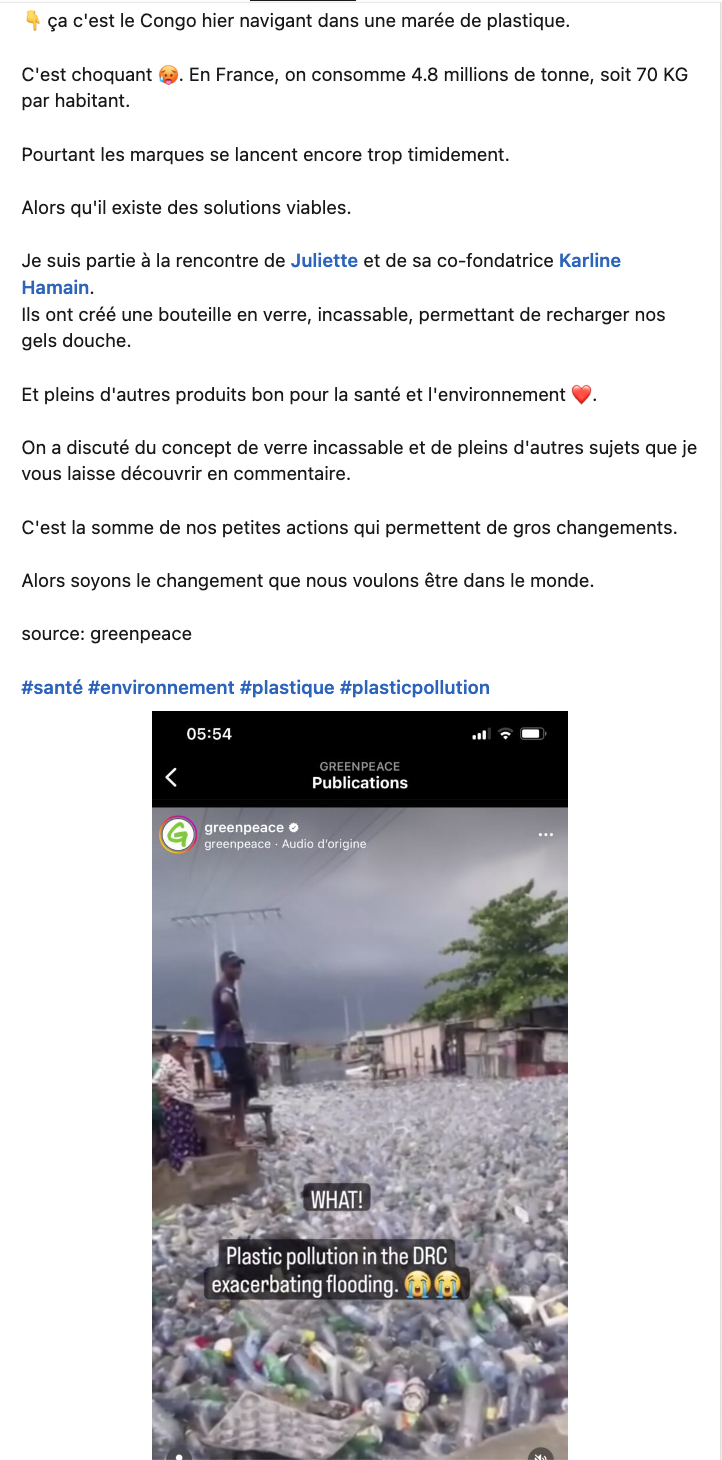The height and width of the screenshot is (1460, 722).
Task: Open Juliette's mentioned profile
Action: [324, 261]
